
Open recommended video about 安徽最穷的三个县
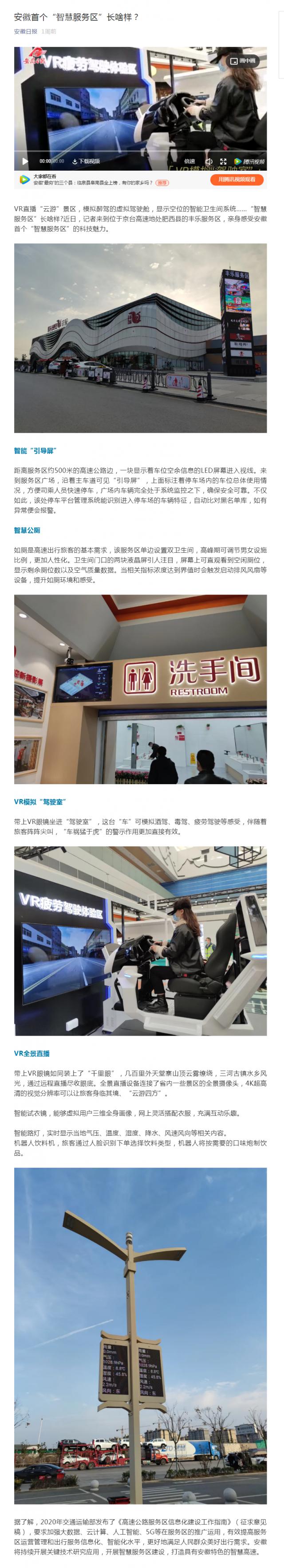91,182
